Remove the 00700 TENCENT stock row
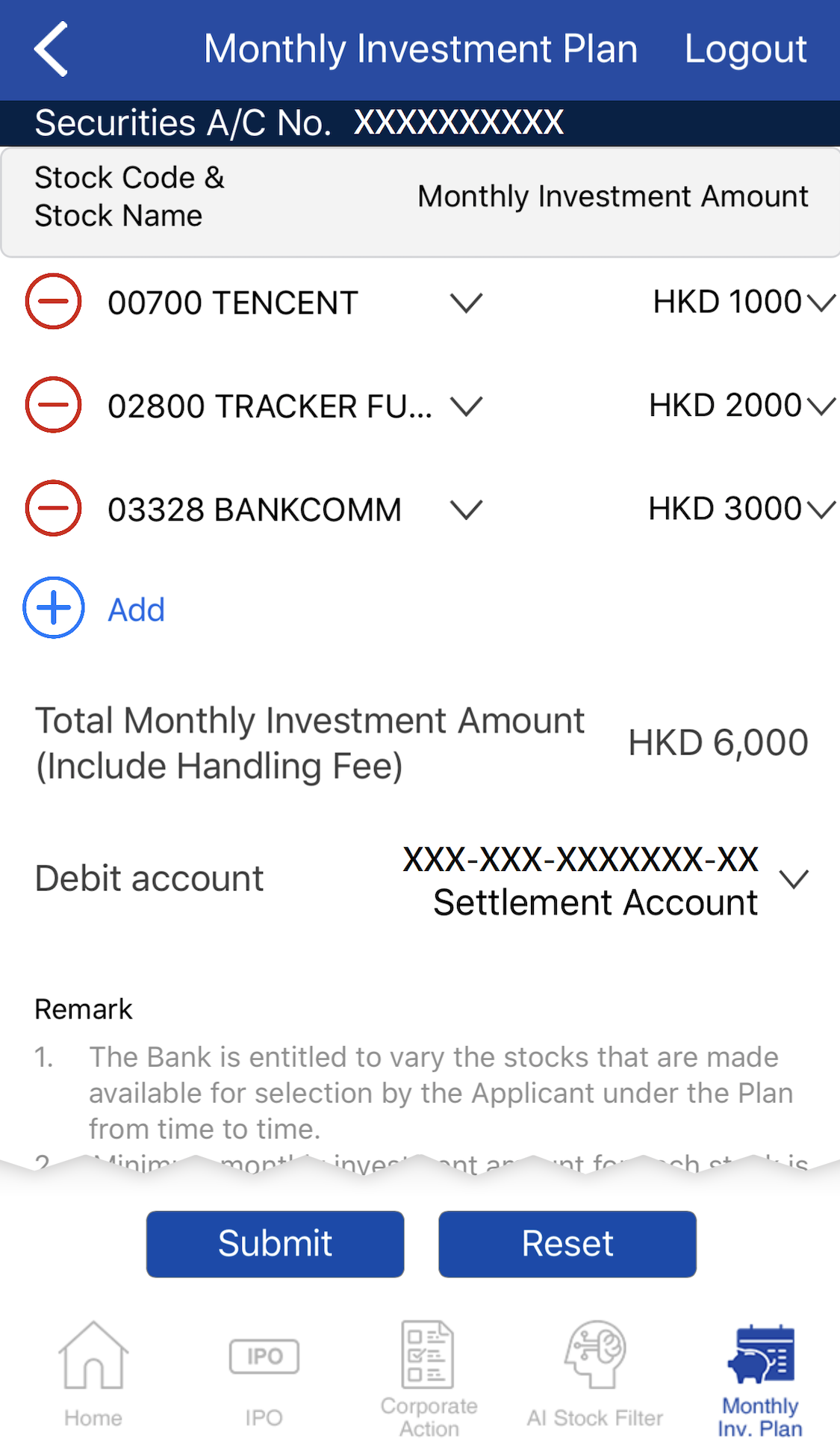The height and width of the screenshot is (1447, 840). (x=53, y=302)
